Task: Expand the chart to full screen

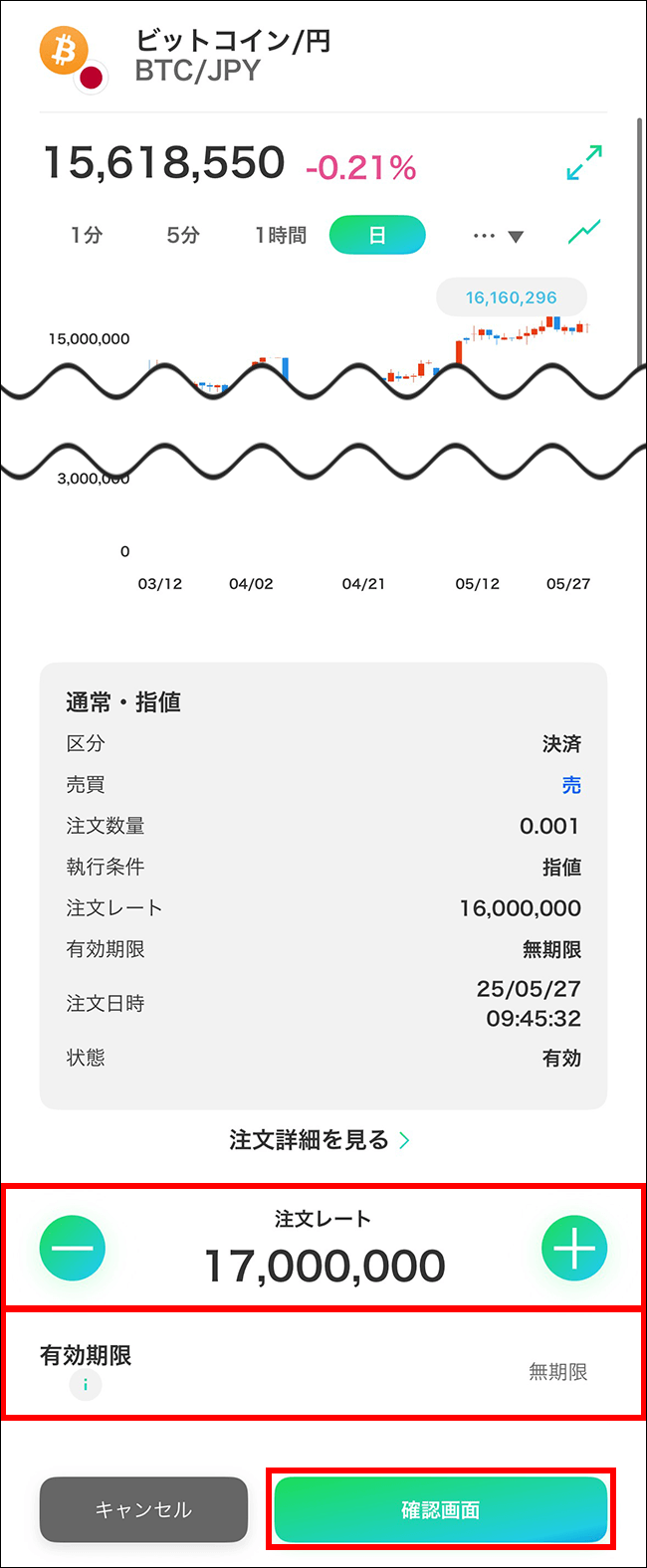Action: 584,163
